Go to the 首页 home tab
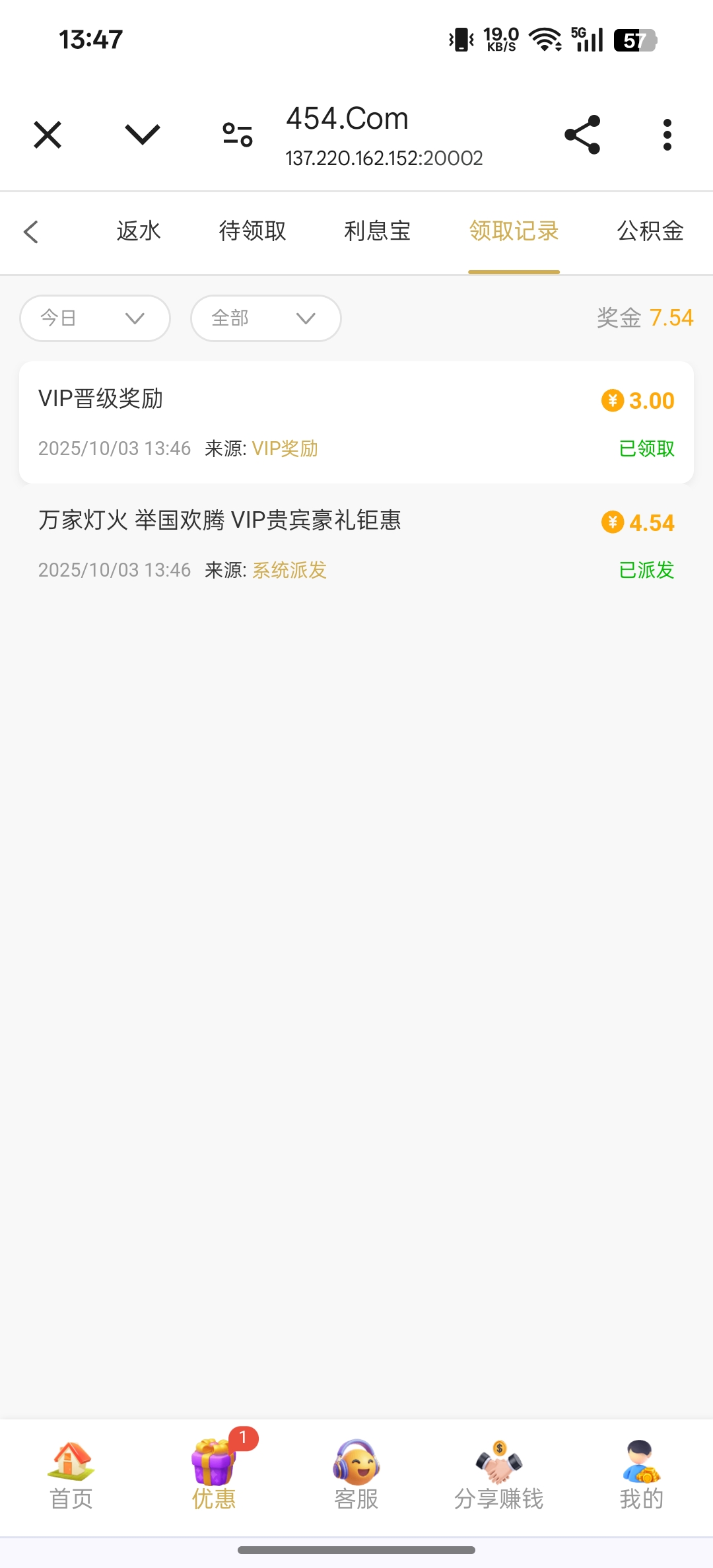This screenshot has width=713, height=1568. click(71, 1476)
